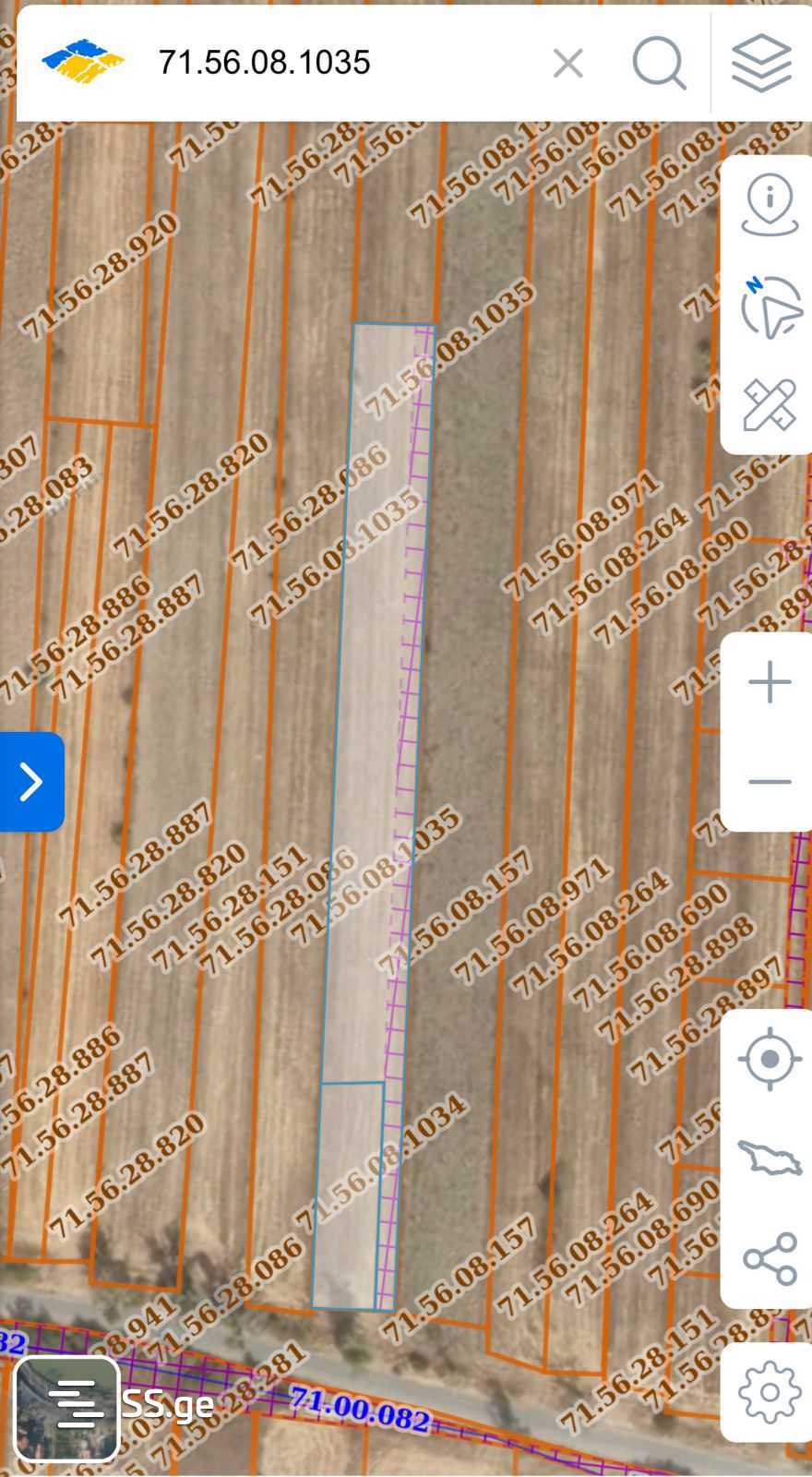Zoom out with the minus button
812x1477 pixels.
770,782
